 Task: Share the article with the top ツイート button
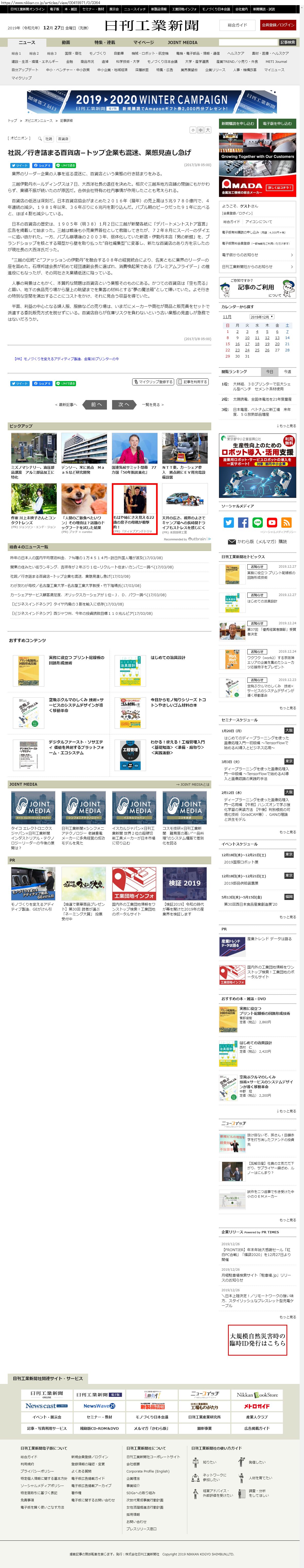click(20, 165)
